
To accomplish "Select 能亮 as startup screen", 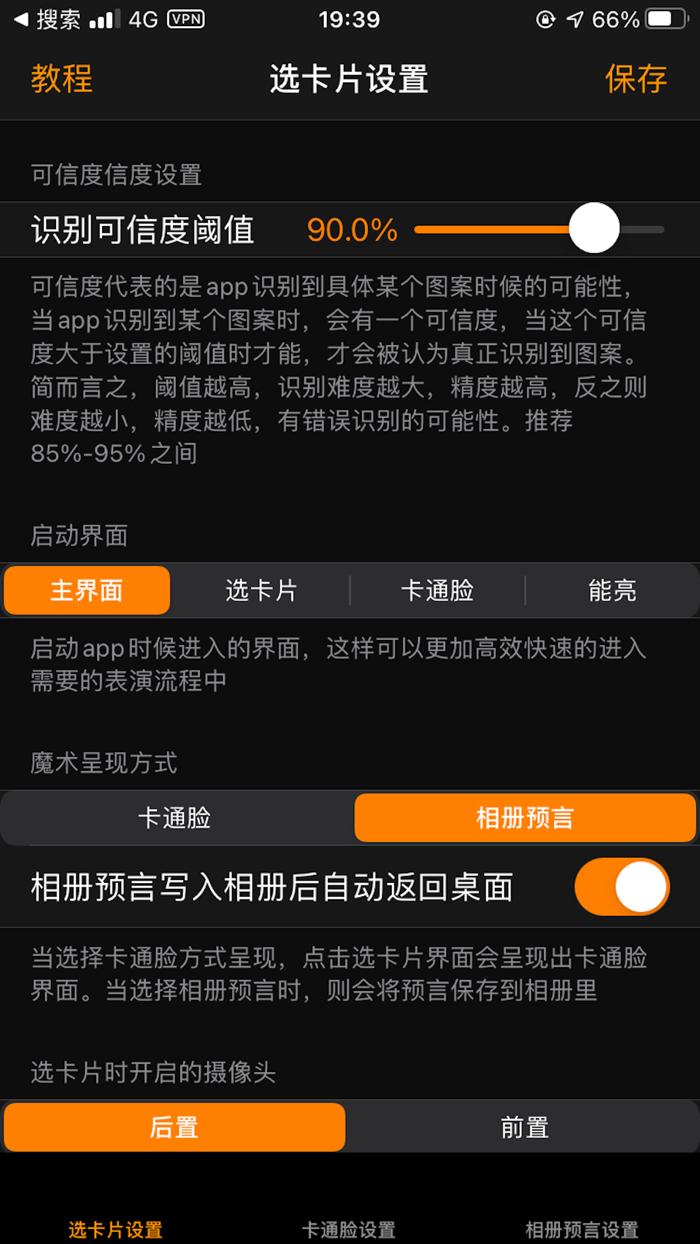I will coord(612,590).
